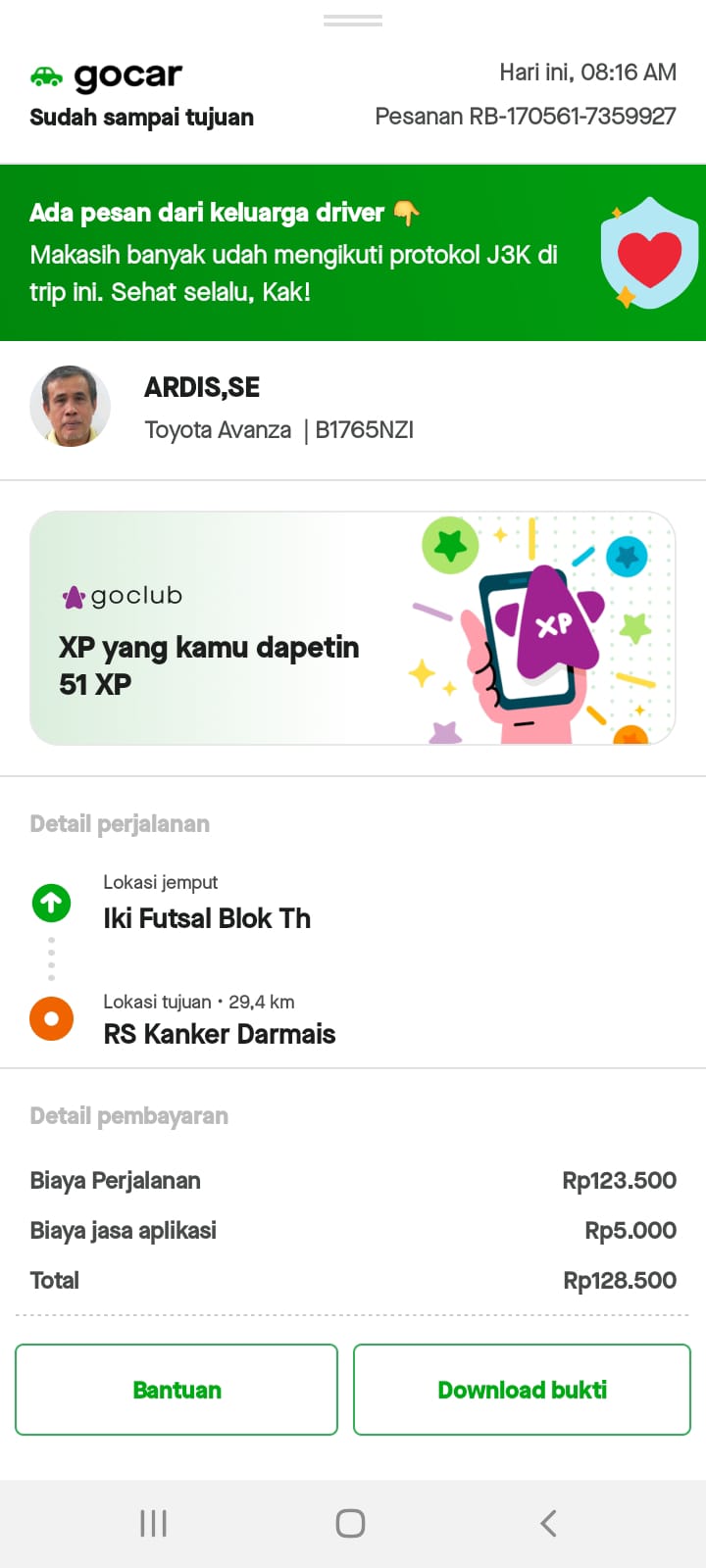The image size is (706, 1568).
Task: Go back using the system back button
Action: pos(548,1523)
